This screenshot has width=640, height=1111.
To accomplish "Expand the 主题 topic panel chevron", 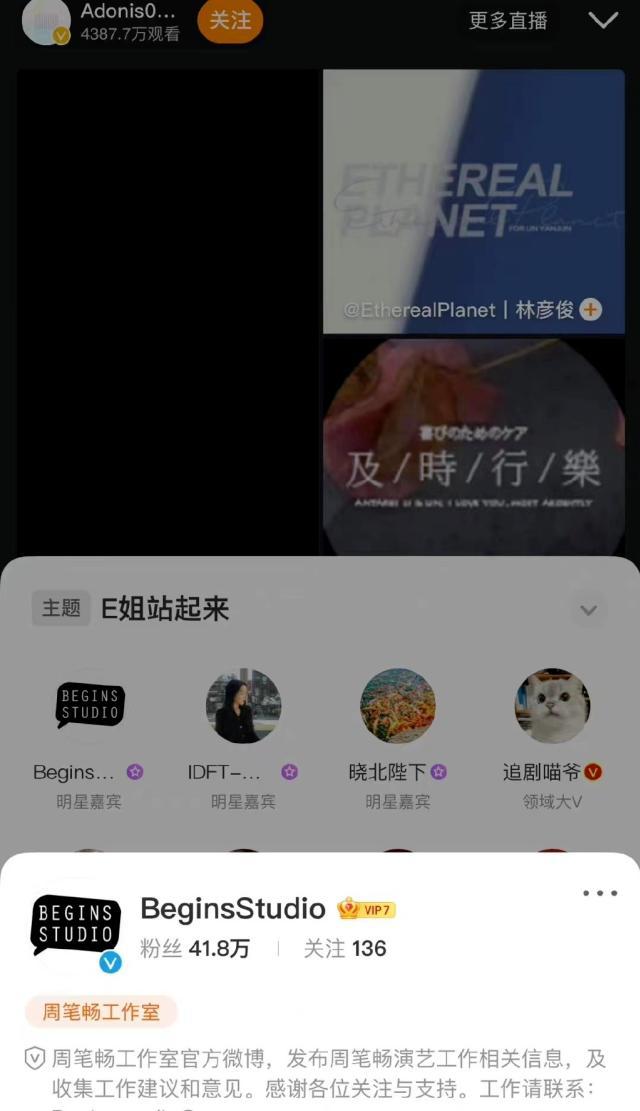I will (589, 610).
